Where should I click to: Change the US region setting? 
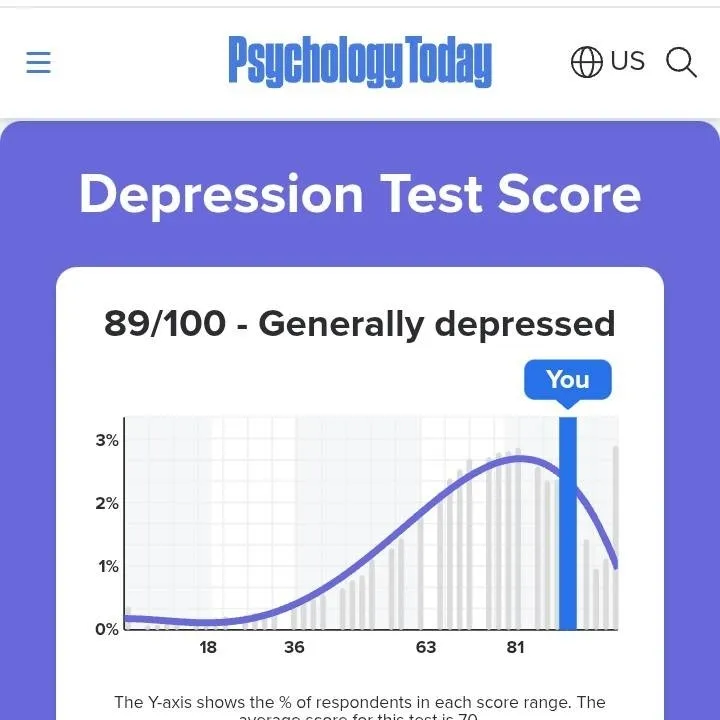point(608,62)
